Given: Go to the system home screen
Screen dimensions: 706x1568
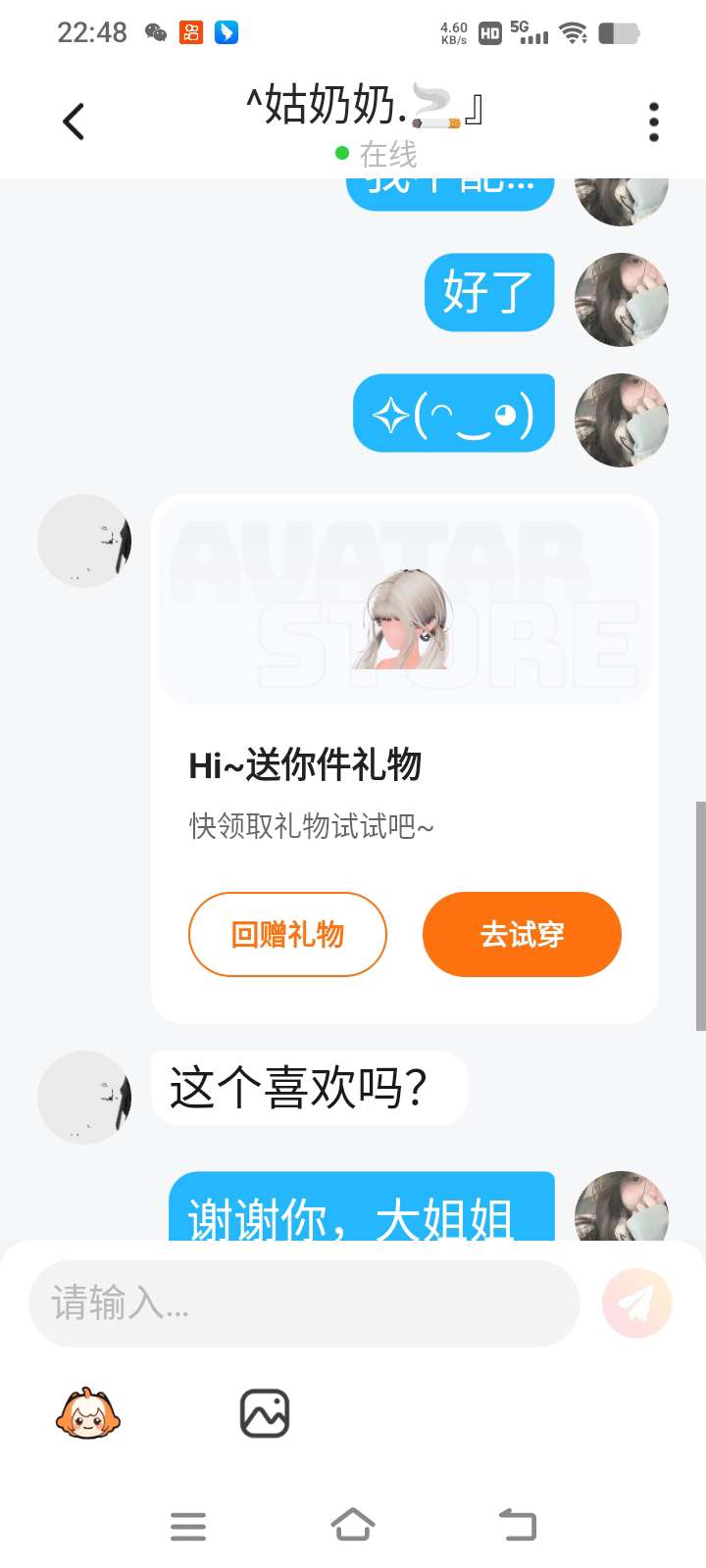Looking at the screenshot, I should (x=353, y=1525).
